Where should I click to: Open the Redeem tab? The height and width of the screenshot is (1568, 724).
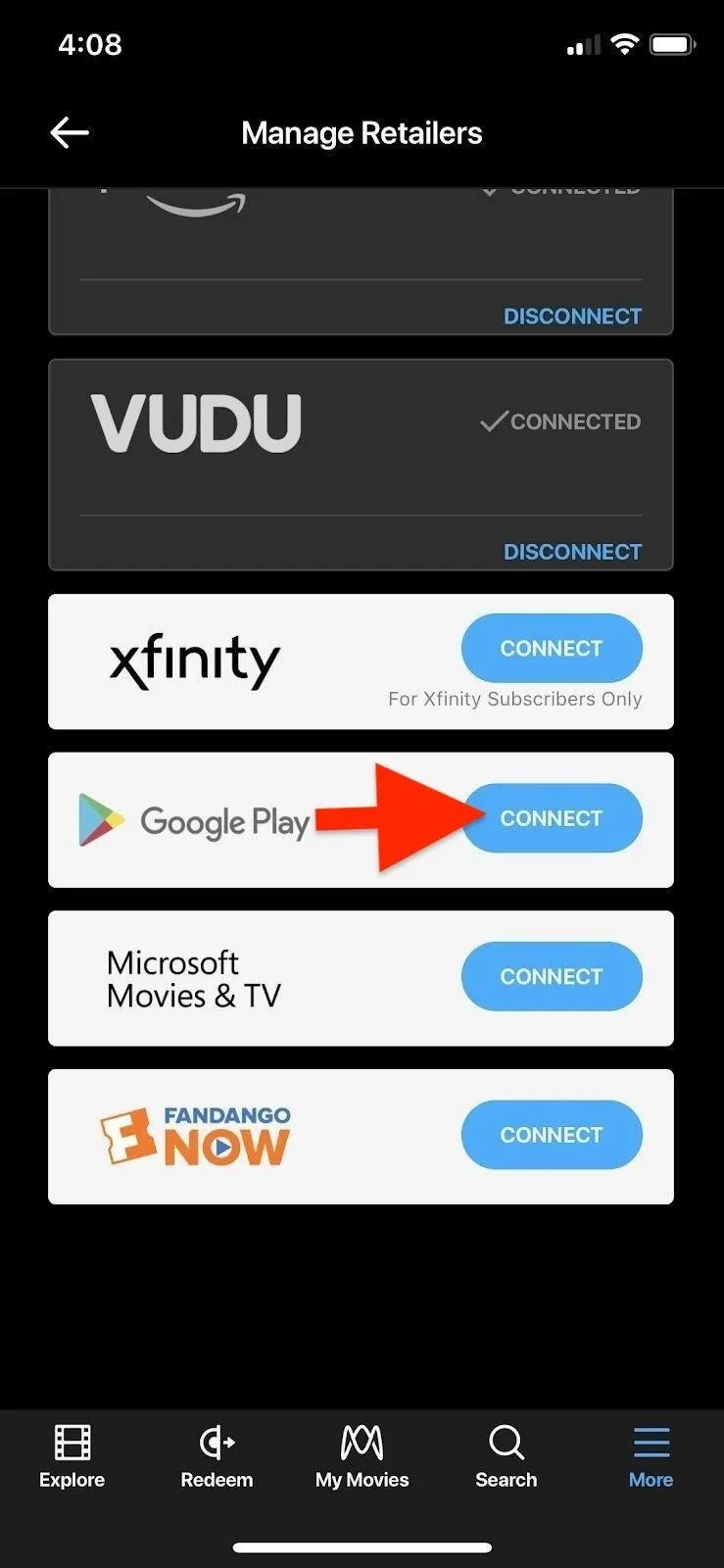click(x=217, y=1457)
